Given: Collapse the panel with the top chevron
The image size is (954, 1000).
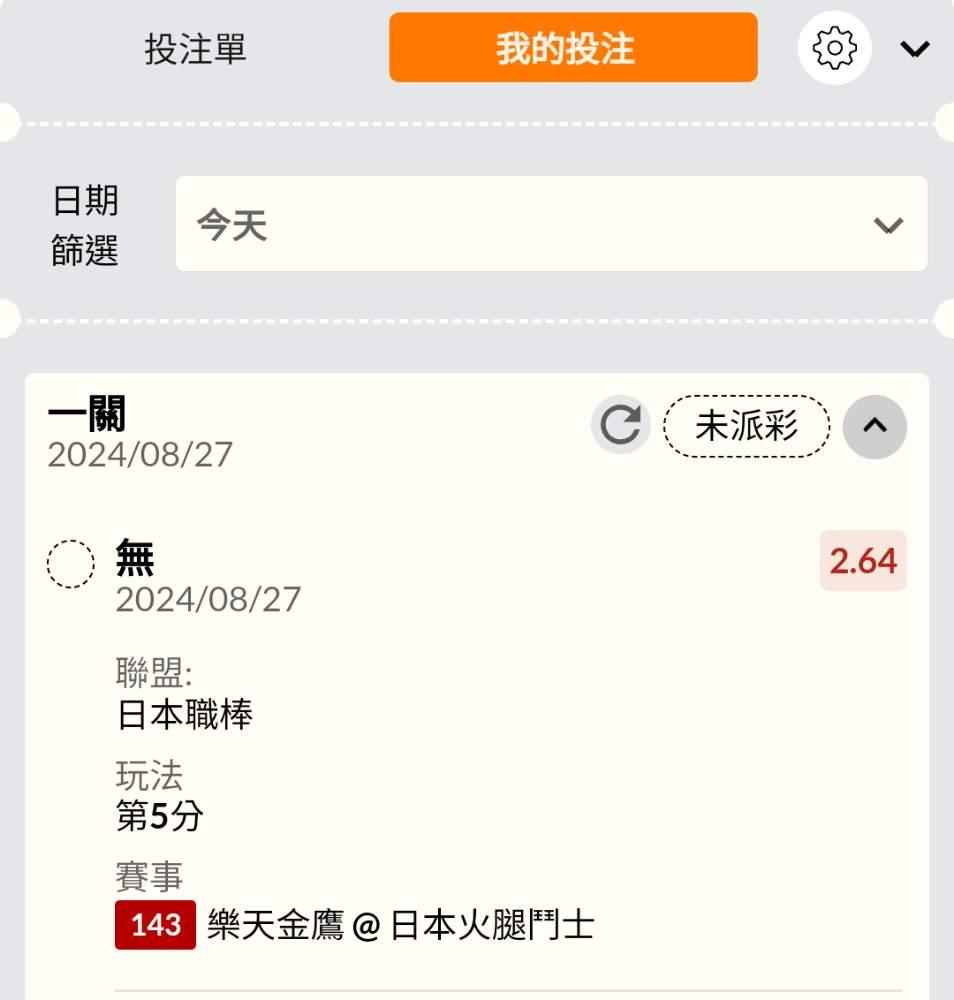Looking at the screenshot, I should click(x=914, y=48).
